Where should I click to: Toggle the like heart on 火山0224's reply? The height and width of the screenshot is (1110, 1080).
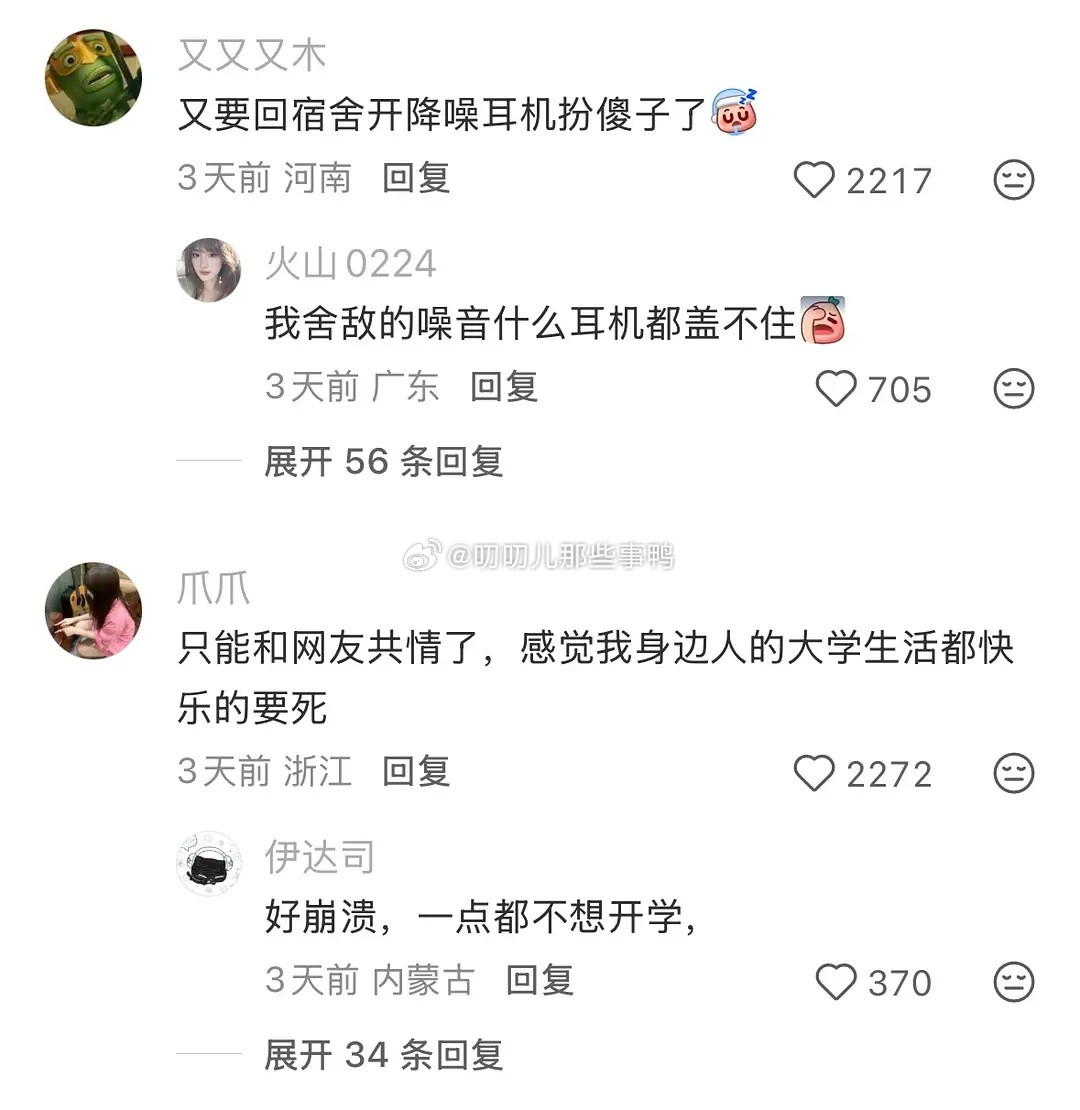click(x=837, y=390)
